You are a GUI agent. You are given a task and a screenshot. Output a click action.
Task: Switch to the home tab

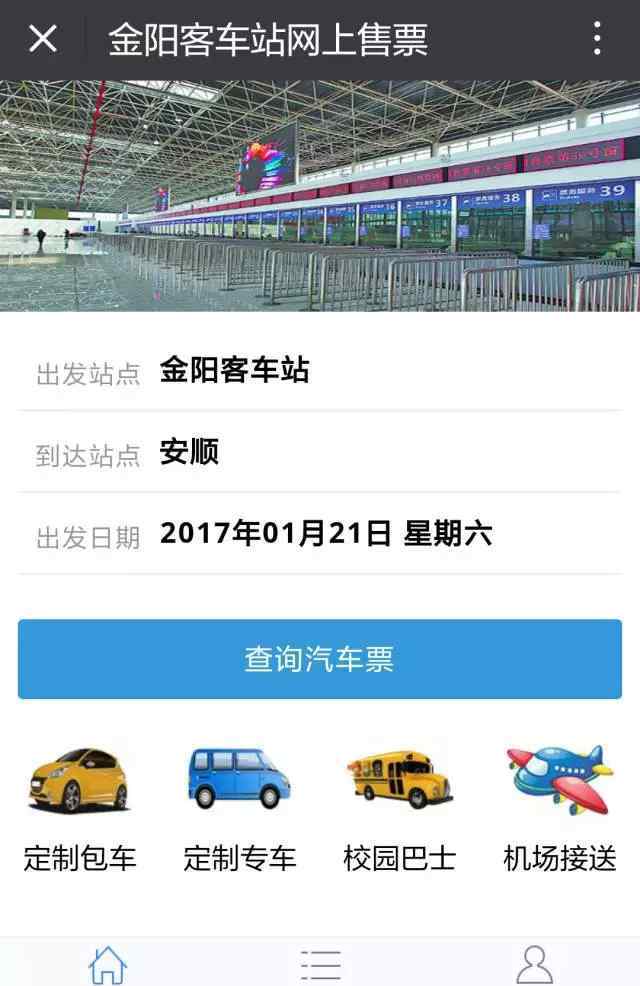107,963
